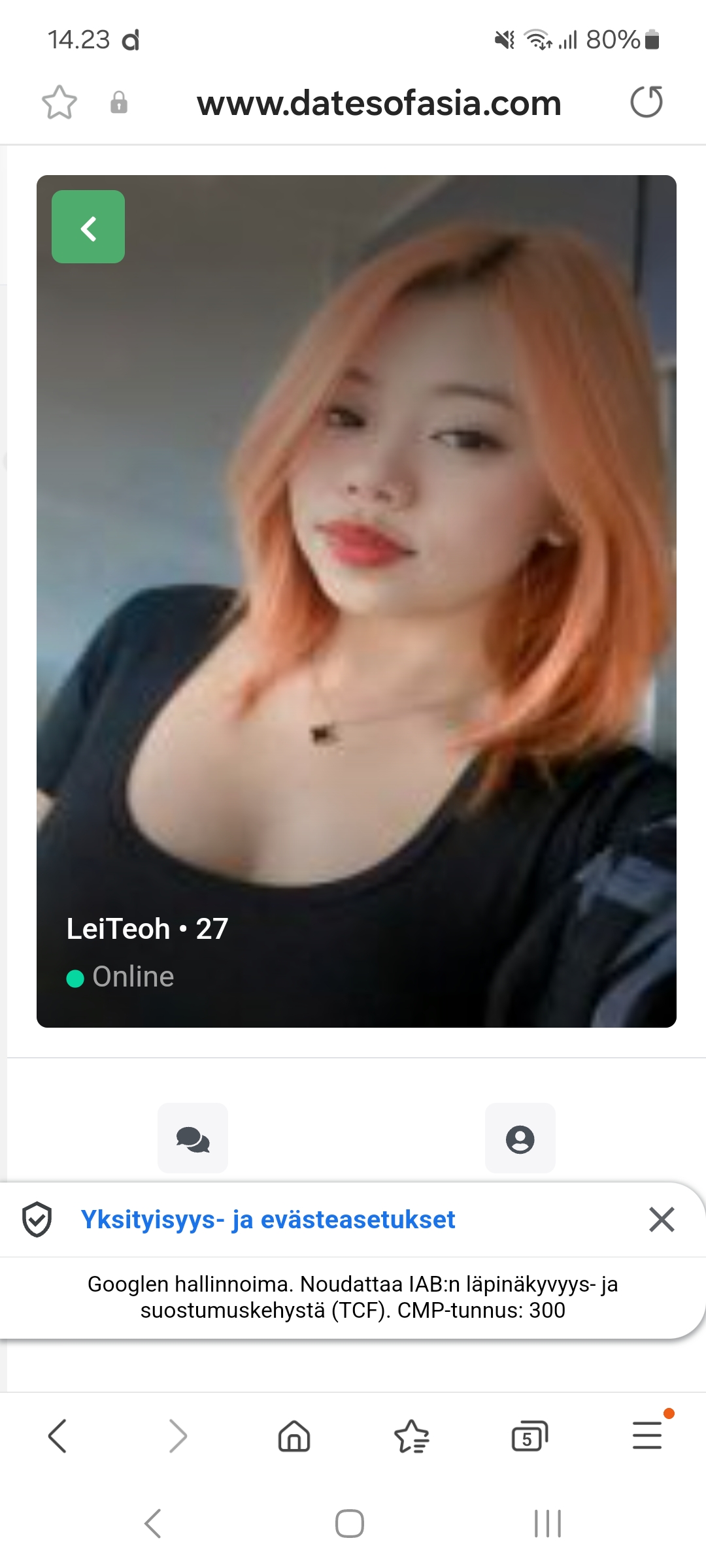Return to the phone home screen
The width and height of the screenshot is (706, 1568).
pos(350,1524)
